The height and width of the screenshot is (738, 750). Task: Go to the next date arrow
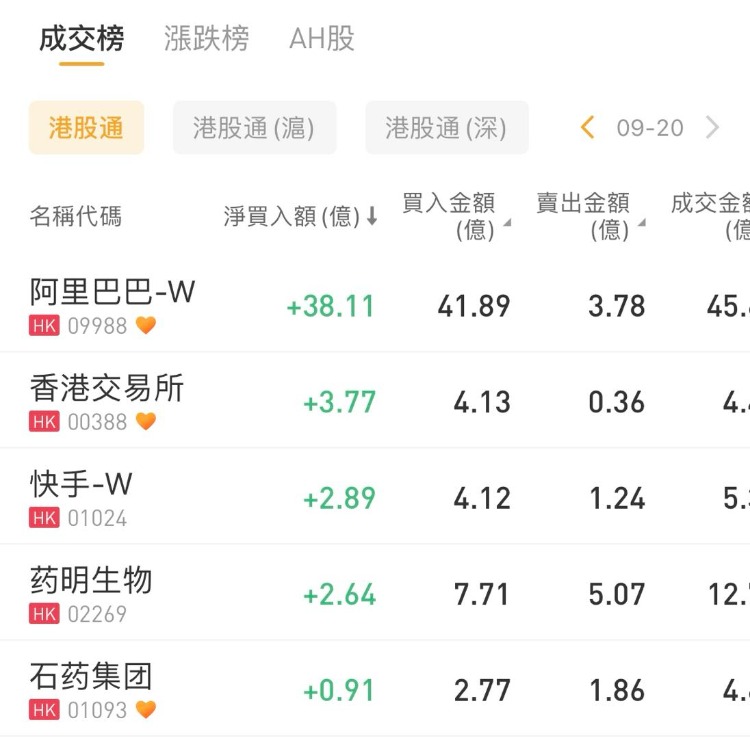pos(712,127)
